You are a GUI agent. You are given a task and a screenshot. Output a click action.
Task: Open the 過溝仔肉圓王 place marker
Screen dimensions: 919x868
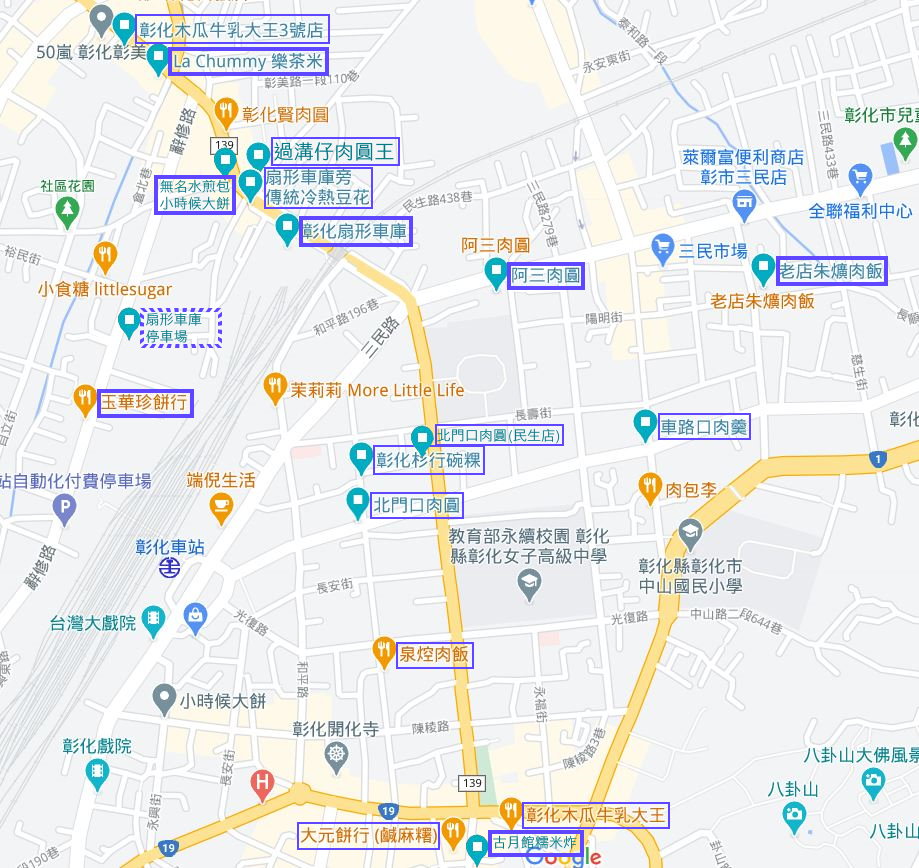point(258,154)
